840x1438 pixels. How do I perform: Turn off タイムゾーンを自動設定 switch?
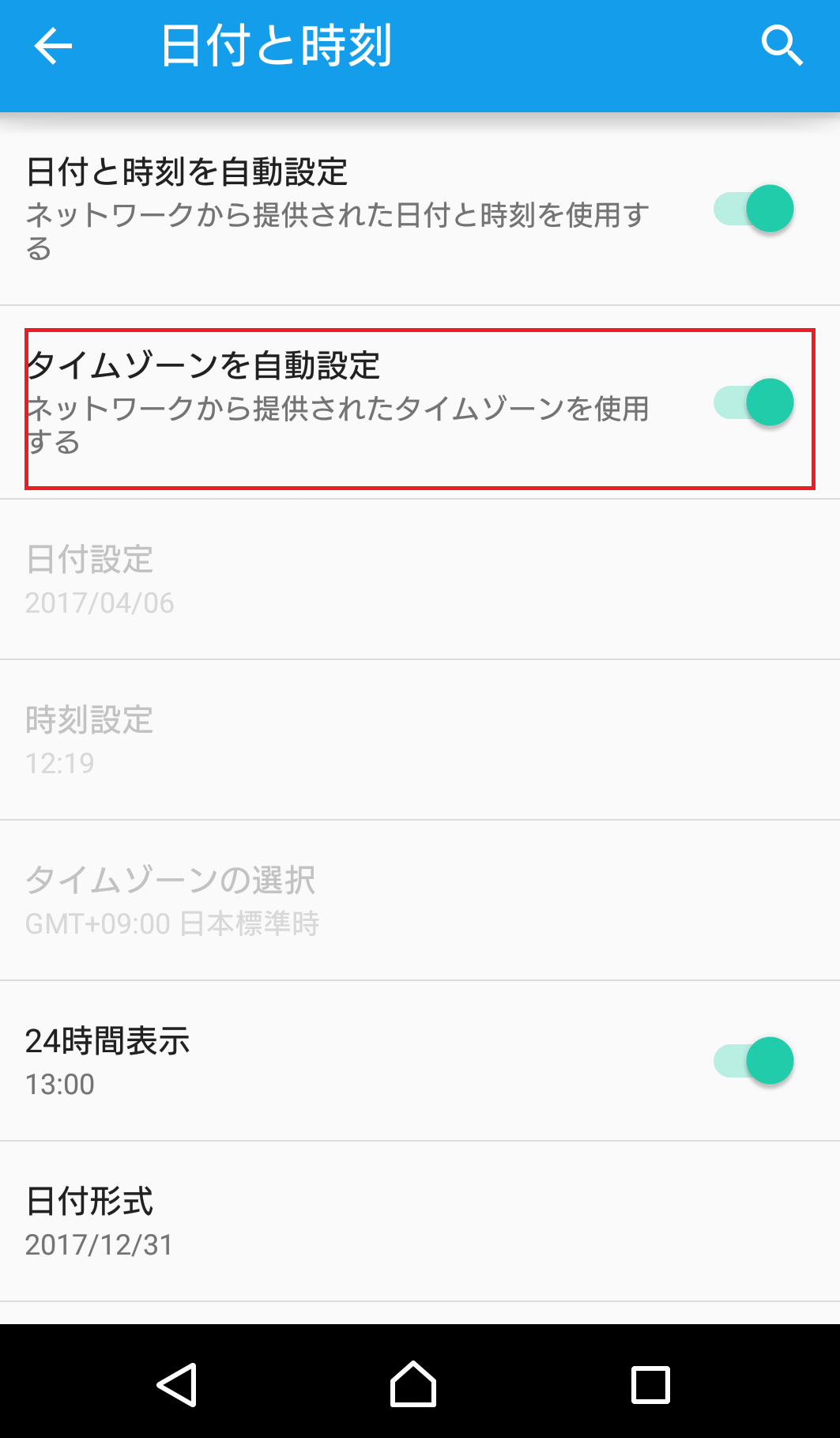tap(753, 402)
